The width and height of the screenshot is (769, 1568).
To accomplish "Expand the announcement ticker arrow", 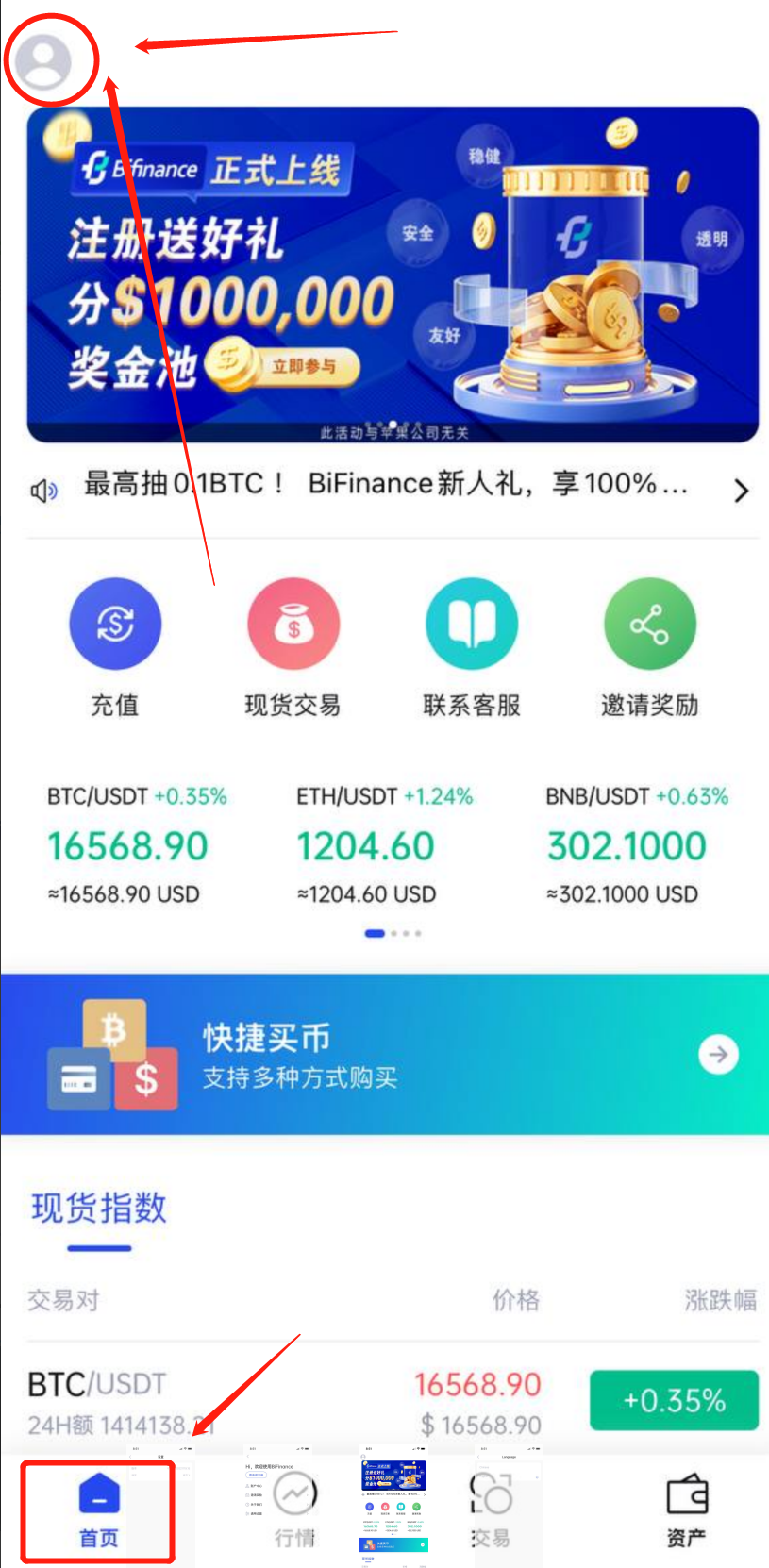I will click(741, 490).
